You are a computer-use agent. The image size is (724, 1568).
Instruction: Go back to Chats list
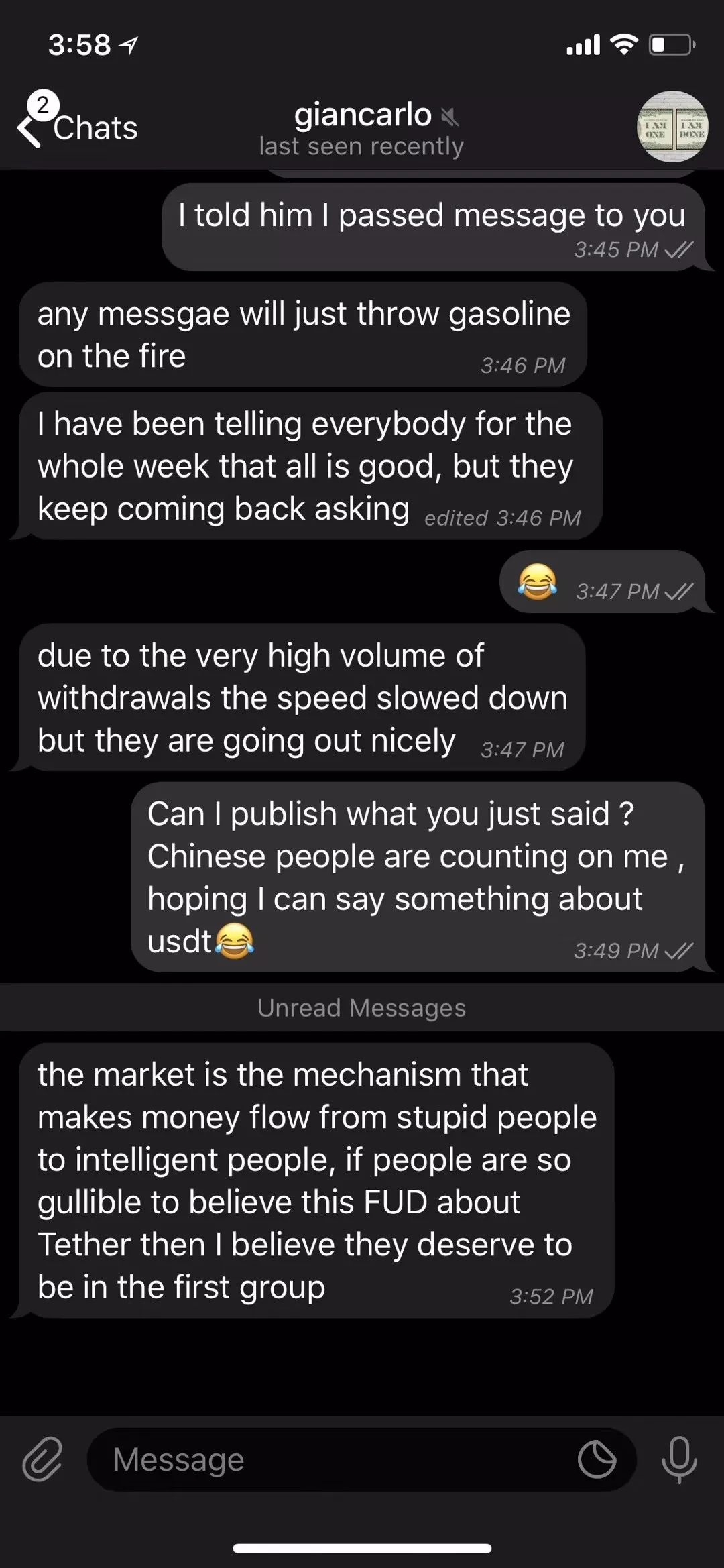point(77,127)
